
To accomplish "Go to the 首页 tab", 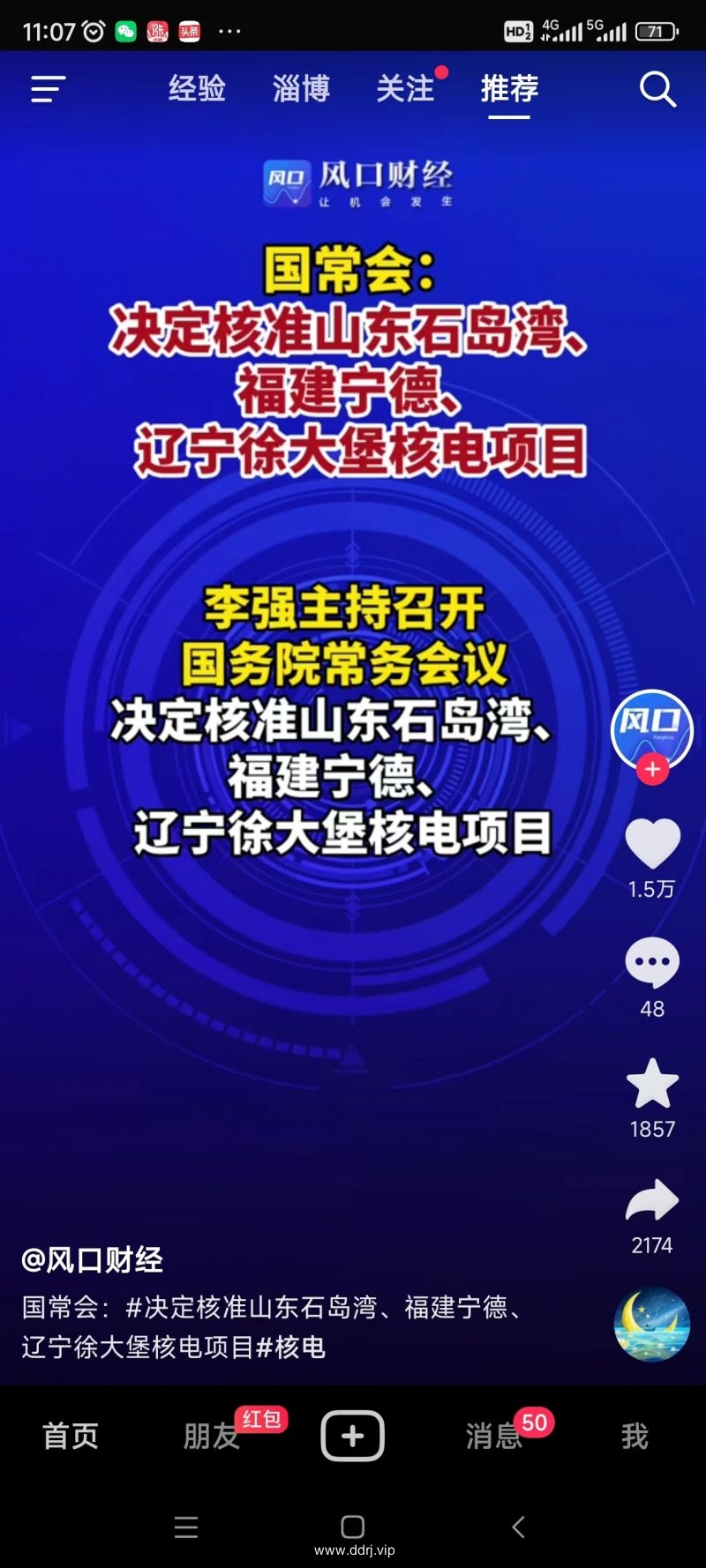I will point(71,1437).
